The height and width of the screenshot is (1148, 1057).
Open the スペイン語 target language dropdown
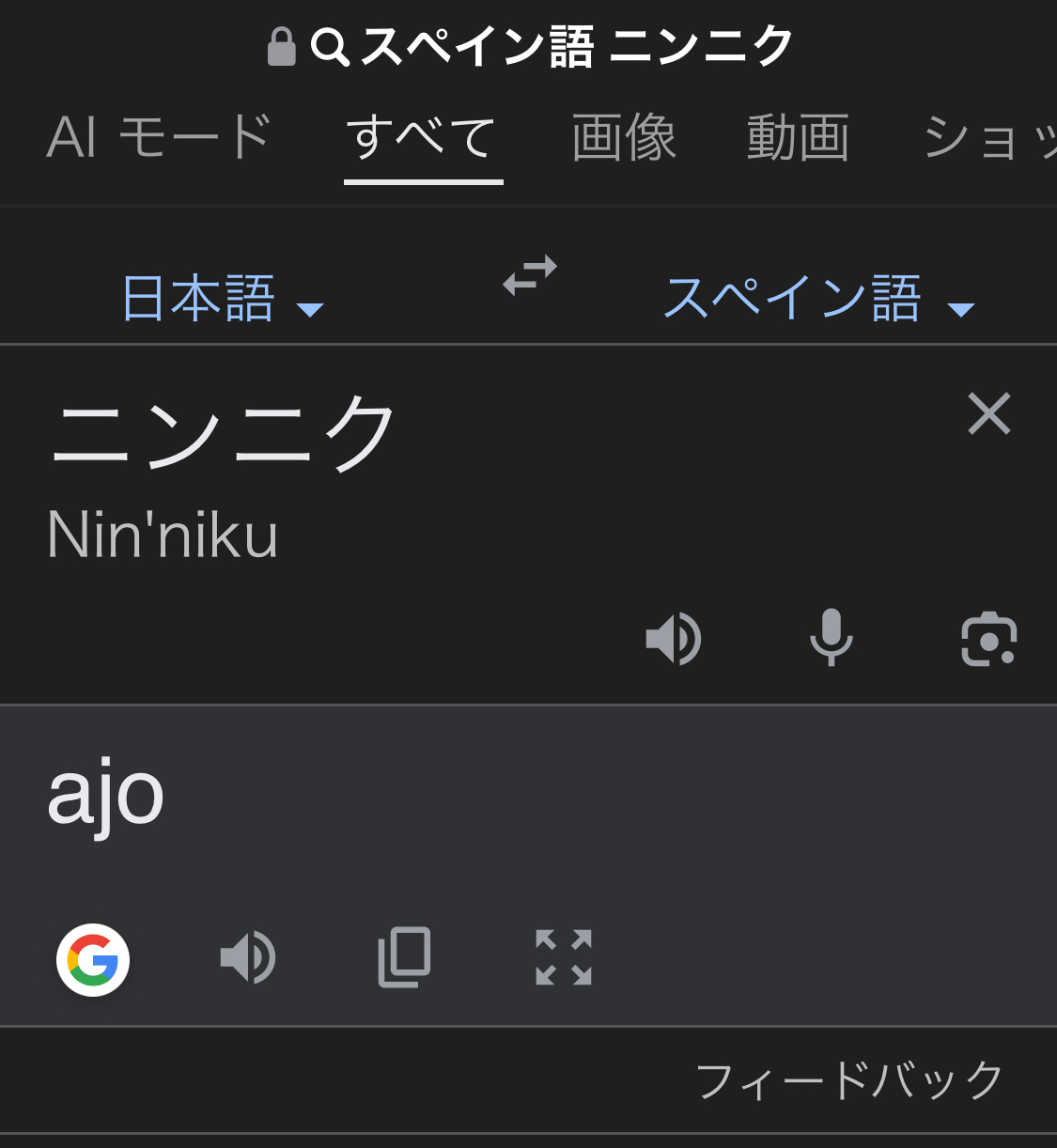(x=818, y=300)
